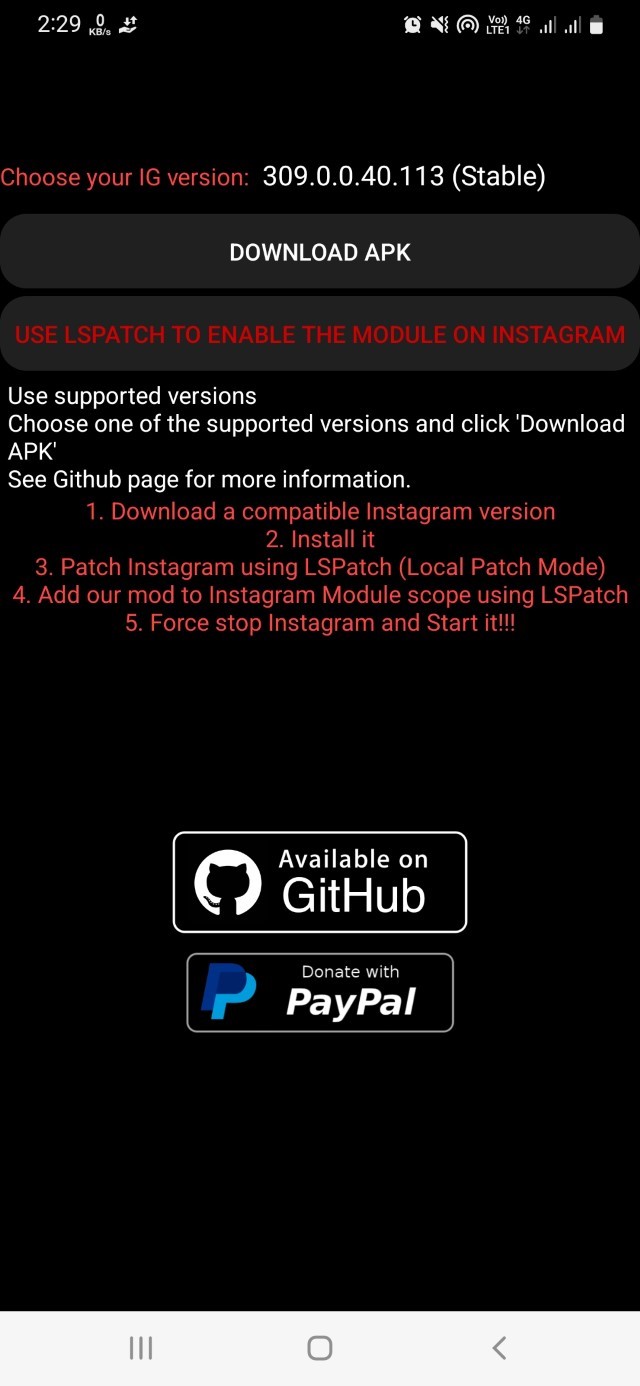Viewport: 640px width, 1386px height.
Task: Tap the Download APK button
Action: [320, 252]
